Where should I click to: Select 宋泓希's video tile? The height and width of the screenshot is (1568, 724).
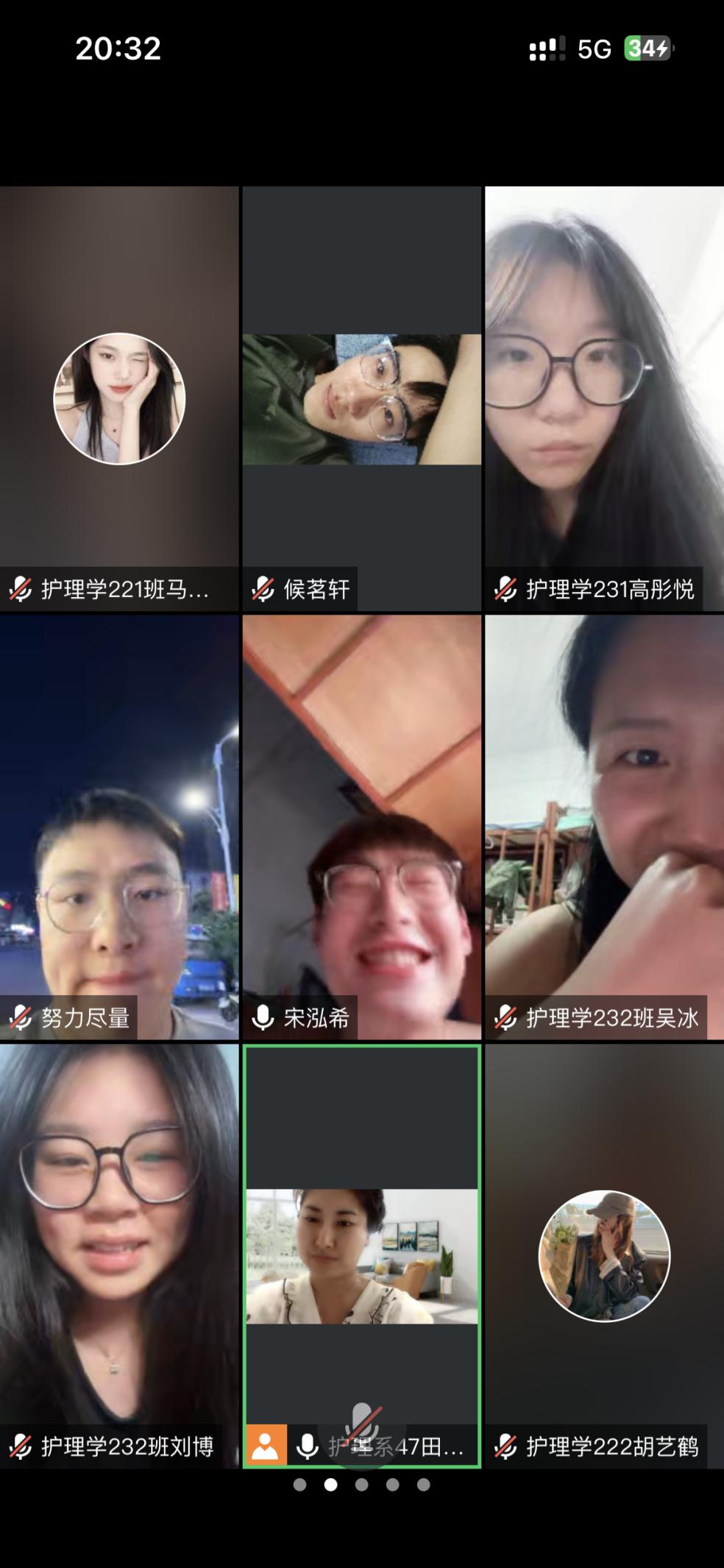362,827
